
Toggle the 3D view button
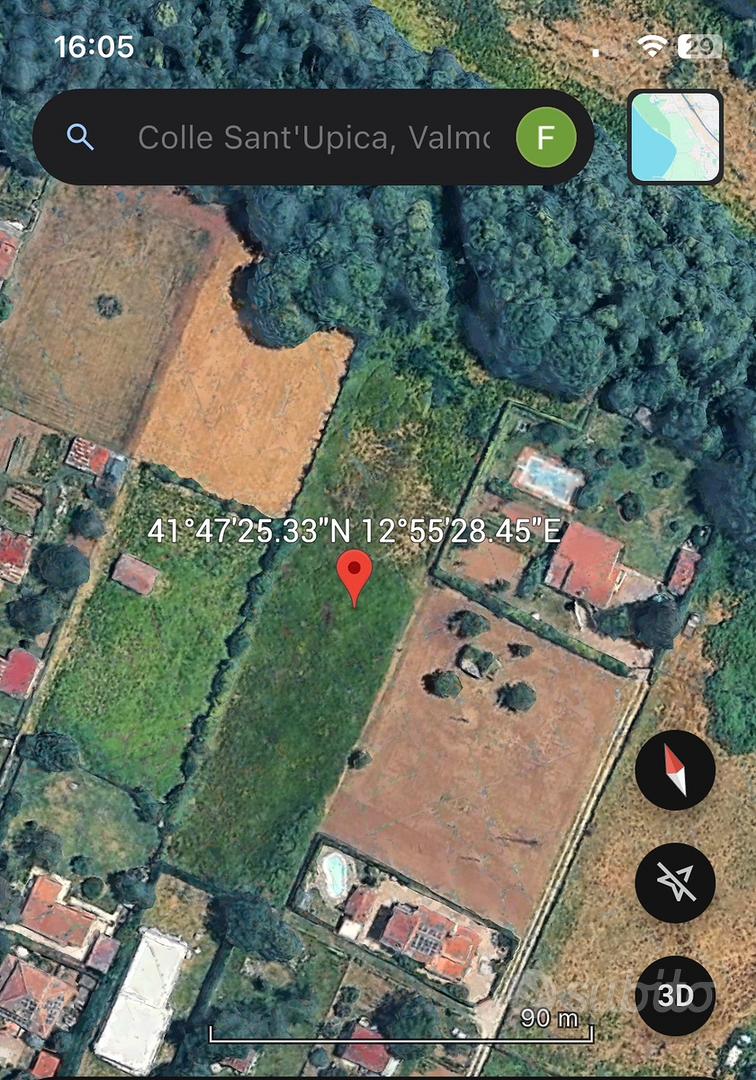[x=675, y=996]
